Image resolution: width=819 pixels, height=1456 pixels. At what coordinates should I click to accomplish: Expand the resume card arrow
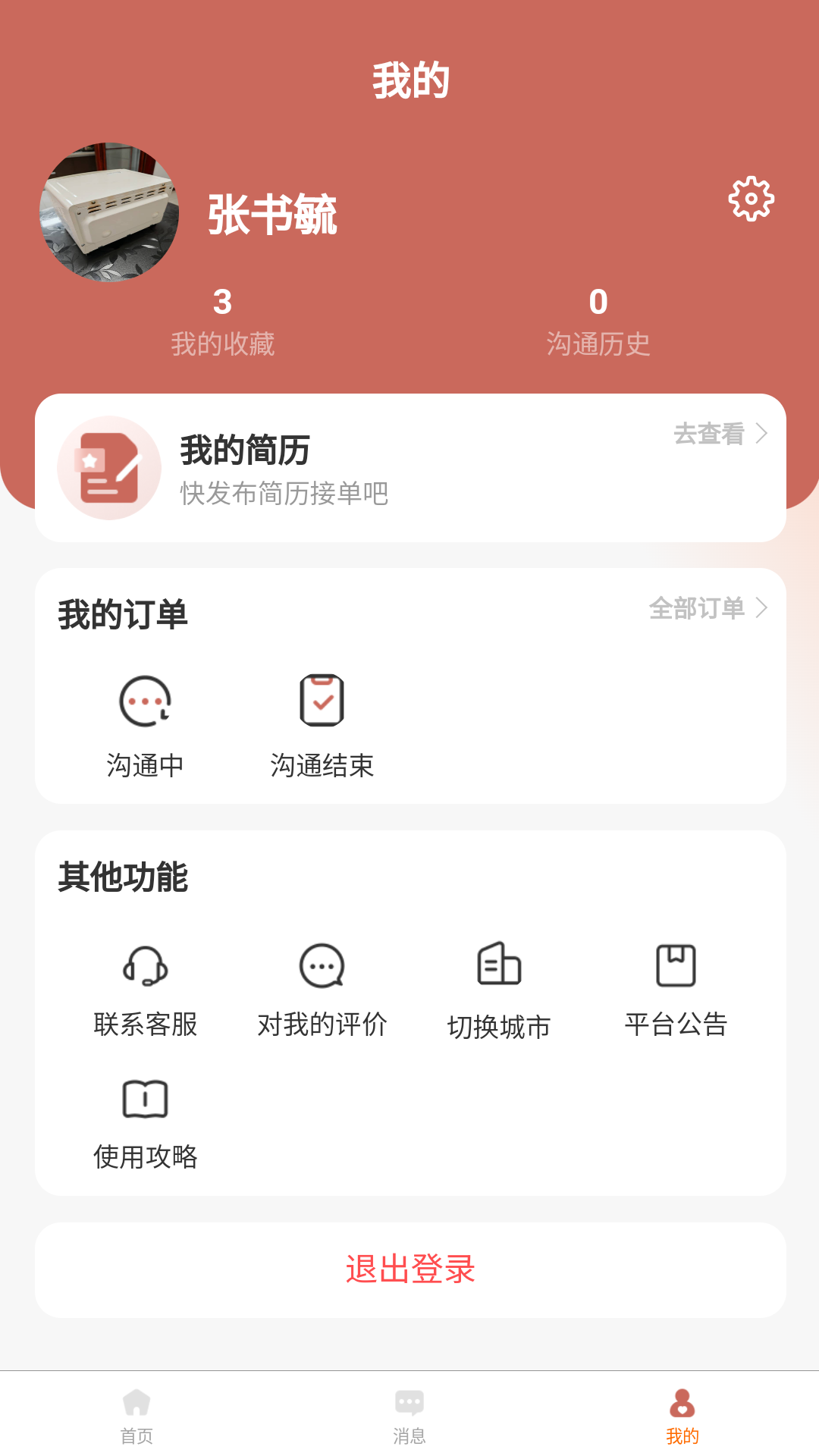tap(764, 434)
